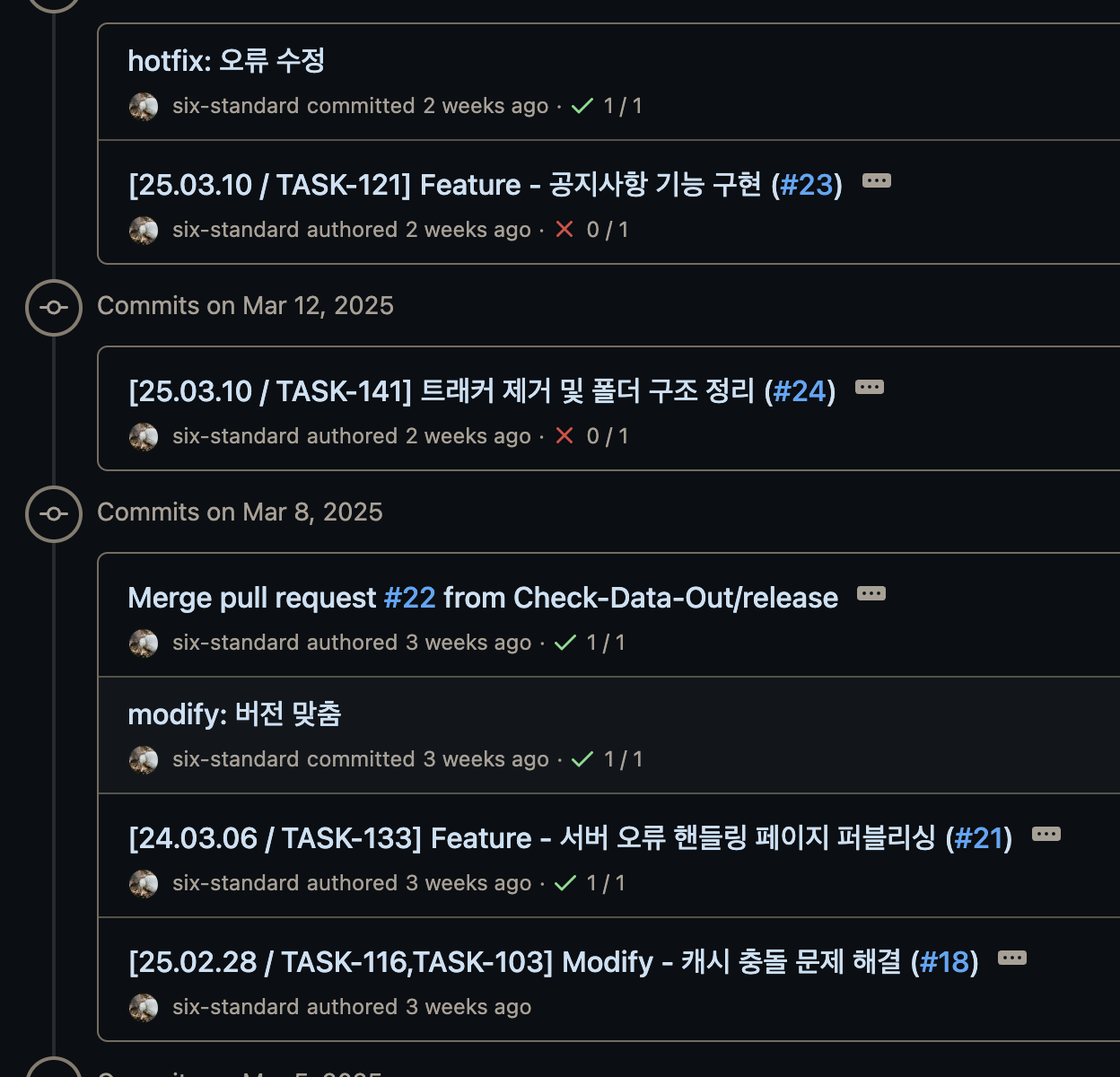Image resolution: width=1120 pixels, height=1077 pixels.
Task: Open the "modify: 버전 맞춤" commit
Action: click(x=234, y=714)
